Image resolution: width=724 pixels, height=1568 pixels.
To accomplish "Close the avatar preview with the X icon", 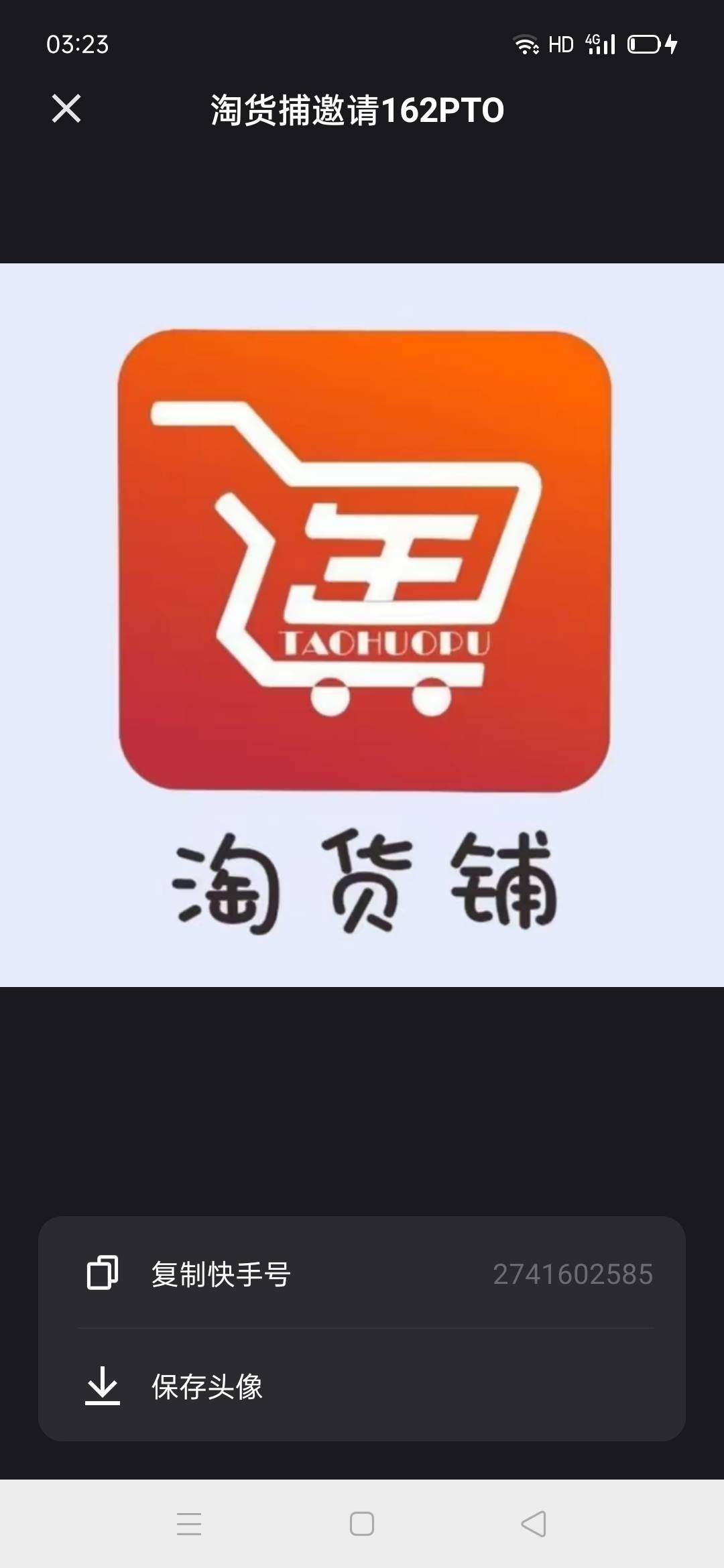I will pyautogui.click(x=66, y=109).
